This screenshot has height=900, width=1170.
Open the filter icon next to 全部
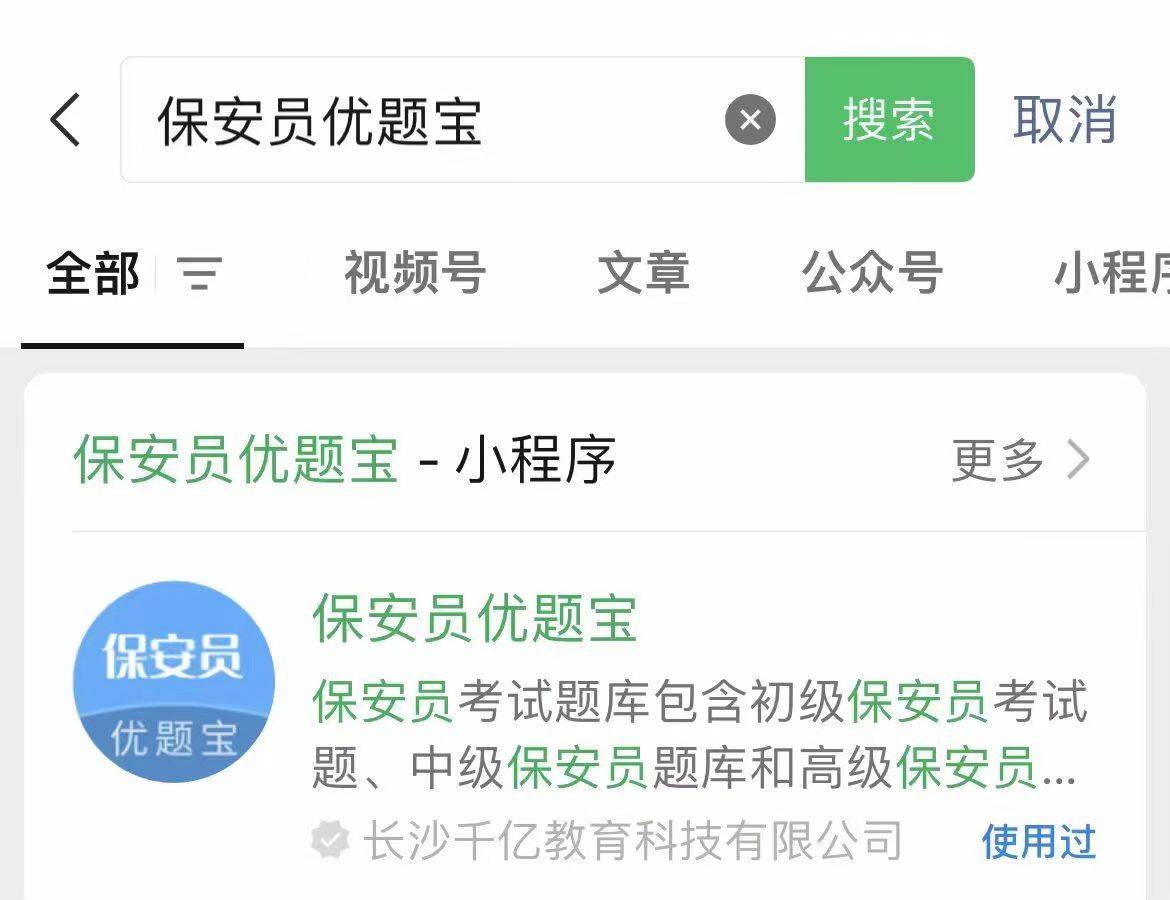coord(199,273)
